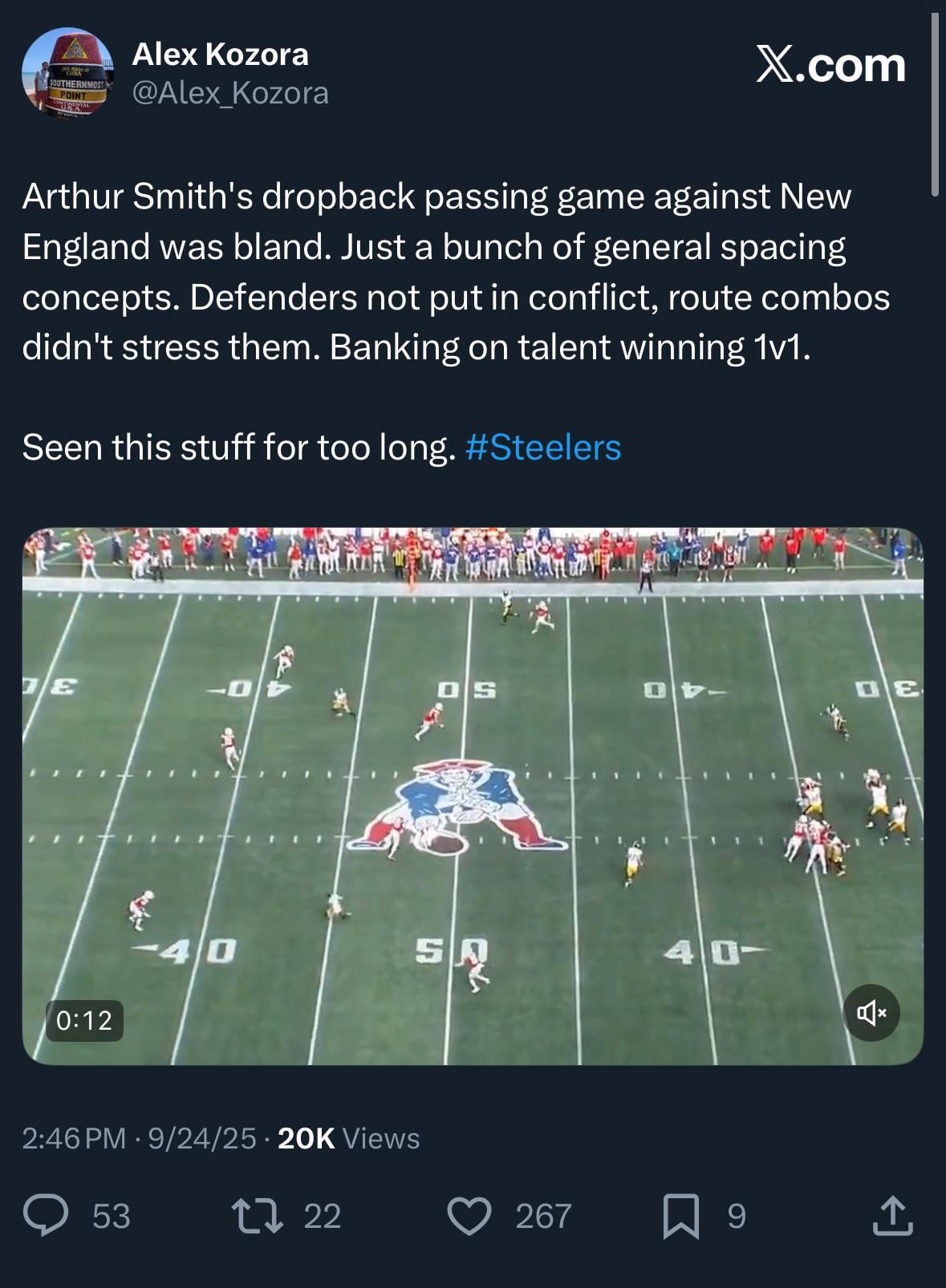Share the tweet

click(x=892, y=1215)
